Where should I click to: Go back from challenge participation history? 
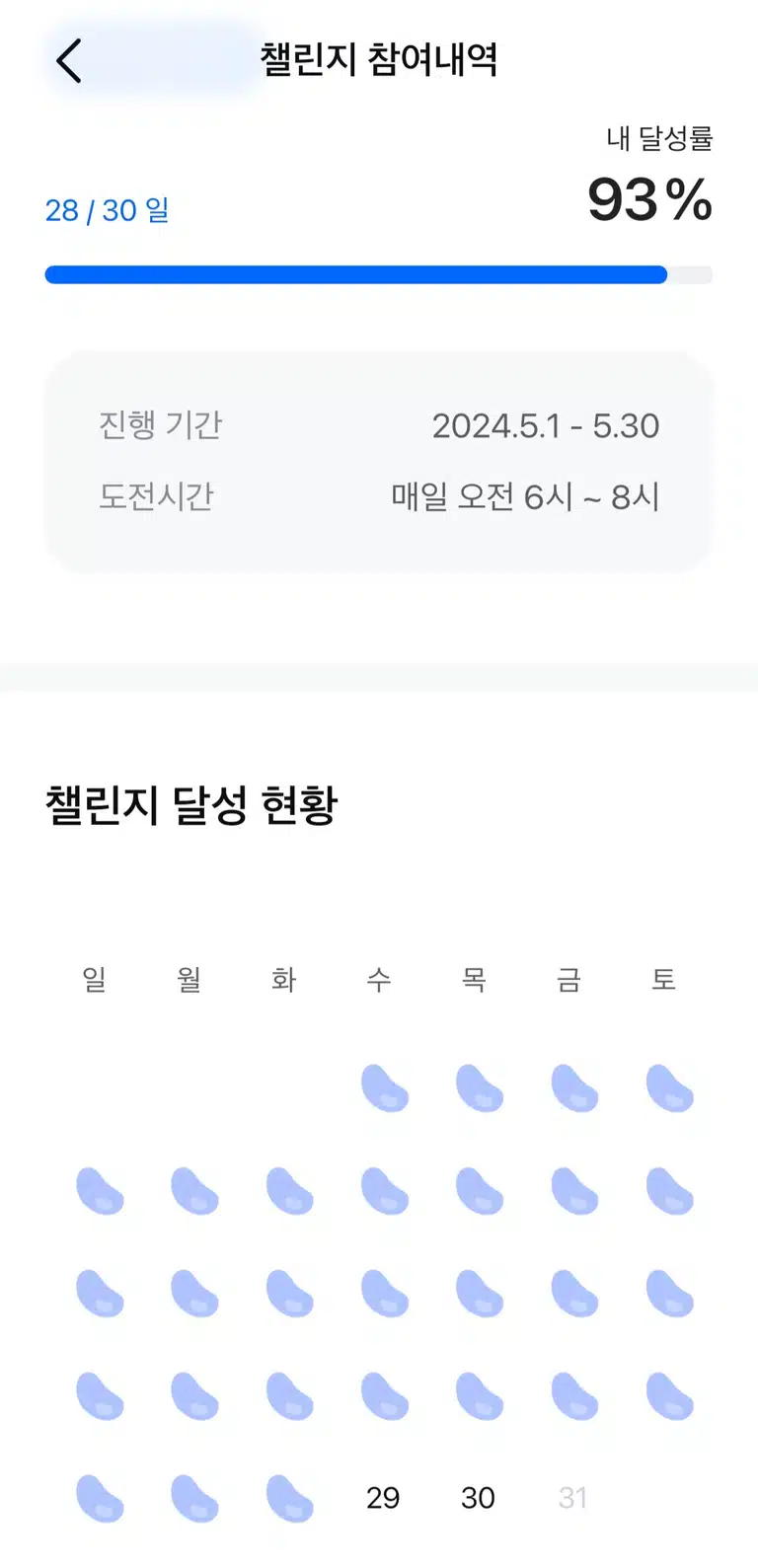coord(68,61)
